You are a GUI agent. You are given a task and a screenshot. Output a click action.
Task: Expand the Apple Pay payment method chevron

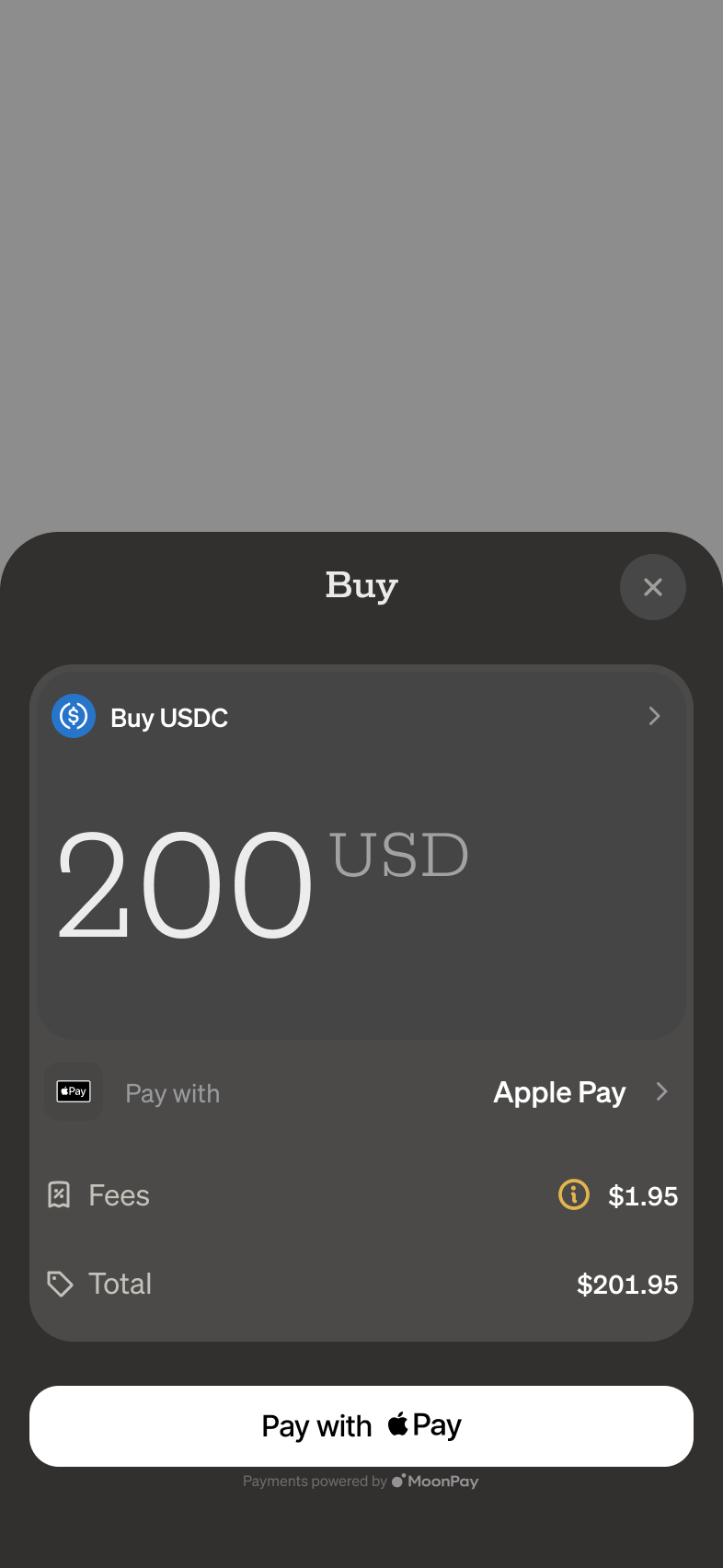pyautogui.click(x=662, y=1091)
